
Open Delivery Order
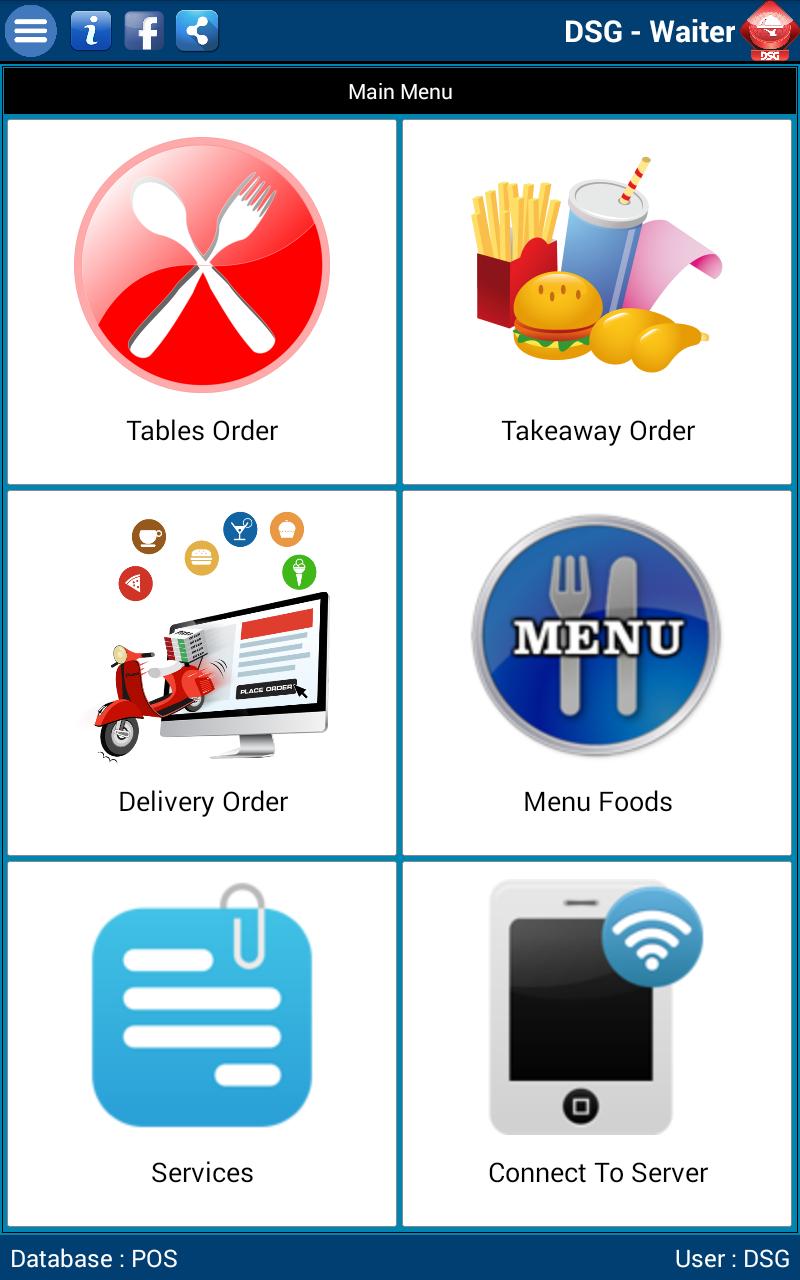click(202, 672)
